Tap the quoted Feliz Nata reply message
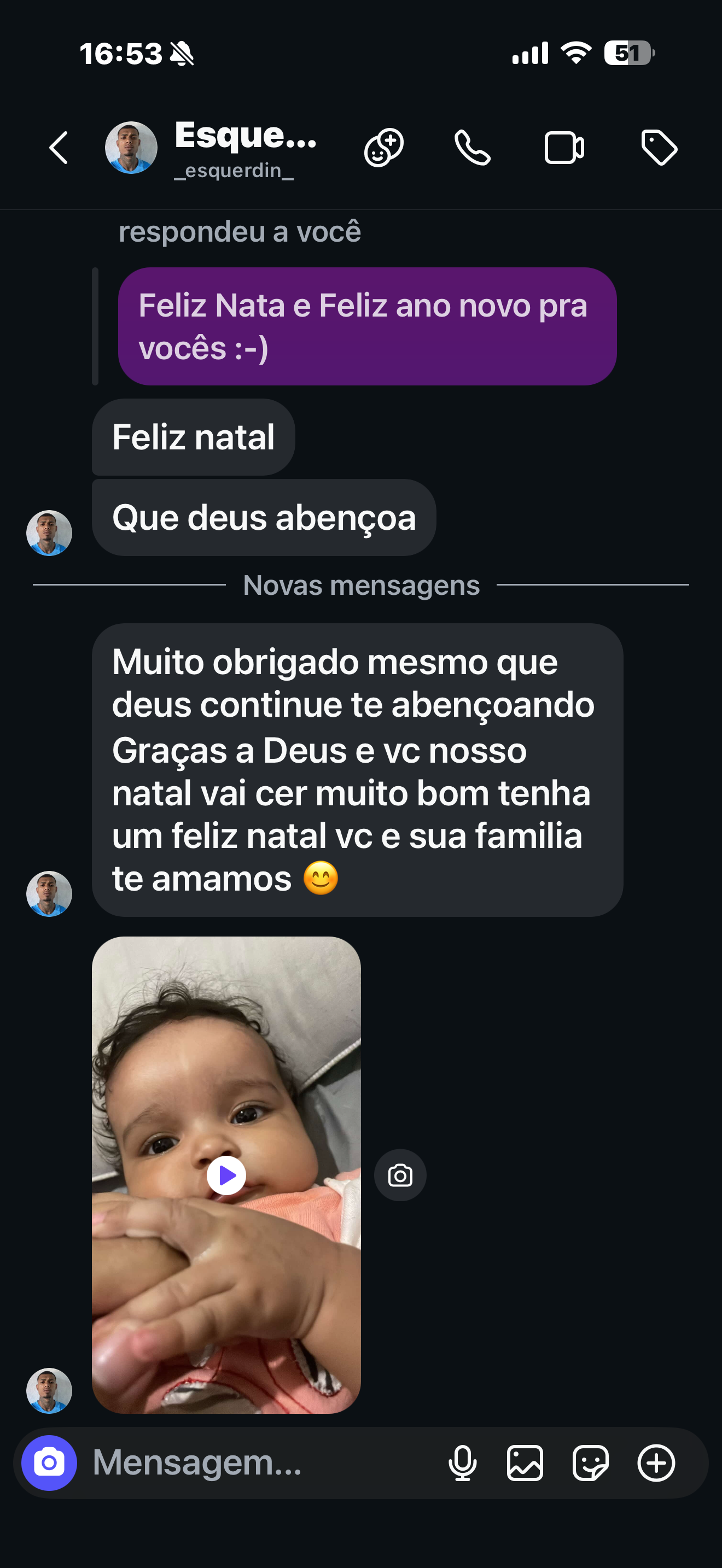This screenshot has width=722, height=1568. coord(367,326)
